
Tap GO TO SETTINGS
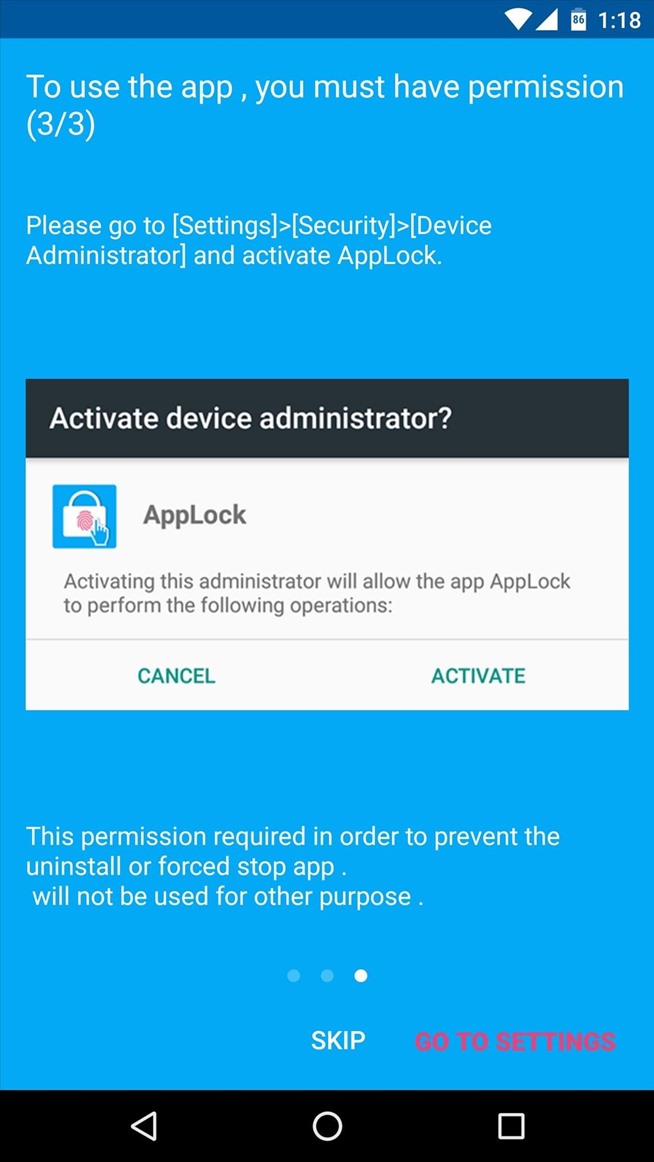pyautogui.click(x=515, y=1041)
